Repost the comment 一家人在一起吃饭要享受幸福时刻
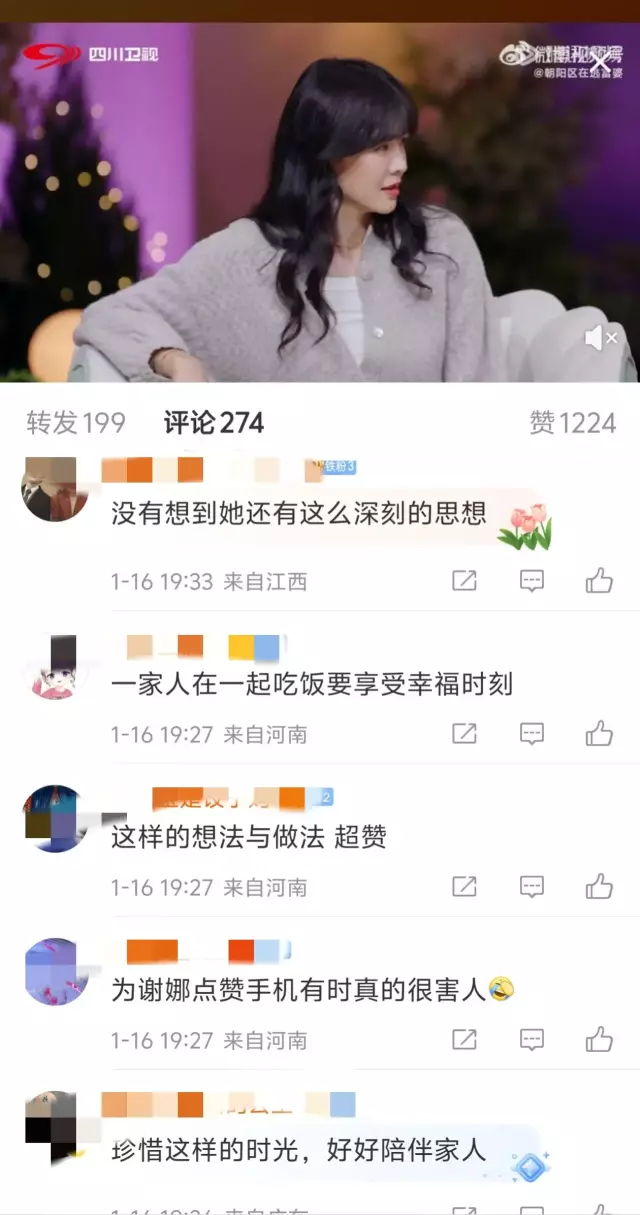640x1215 pixels. (464, 734)
